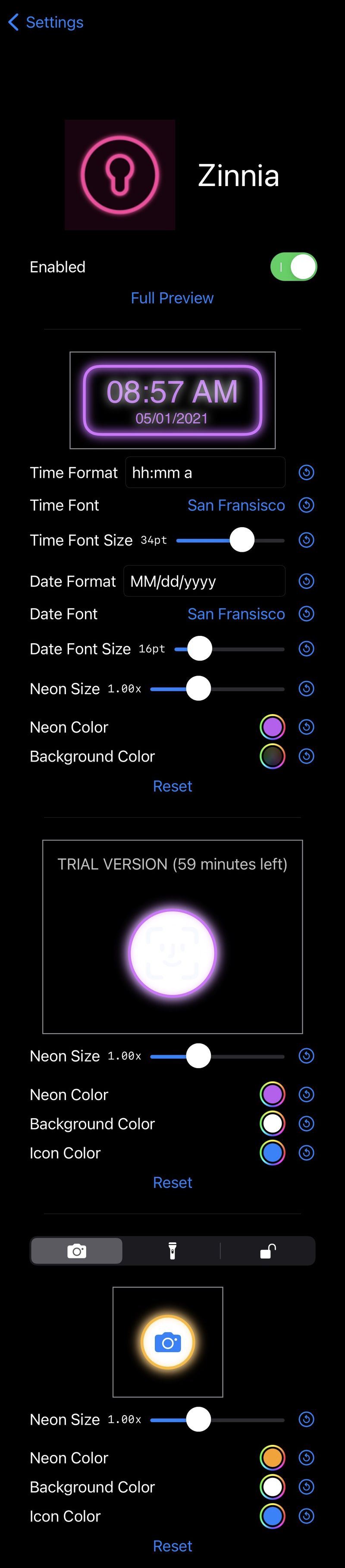Edit the Time Format field
This screenshot has width=345, height=1568.
(x=205, y=472)
